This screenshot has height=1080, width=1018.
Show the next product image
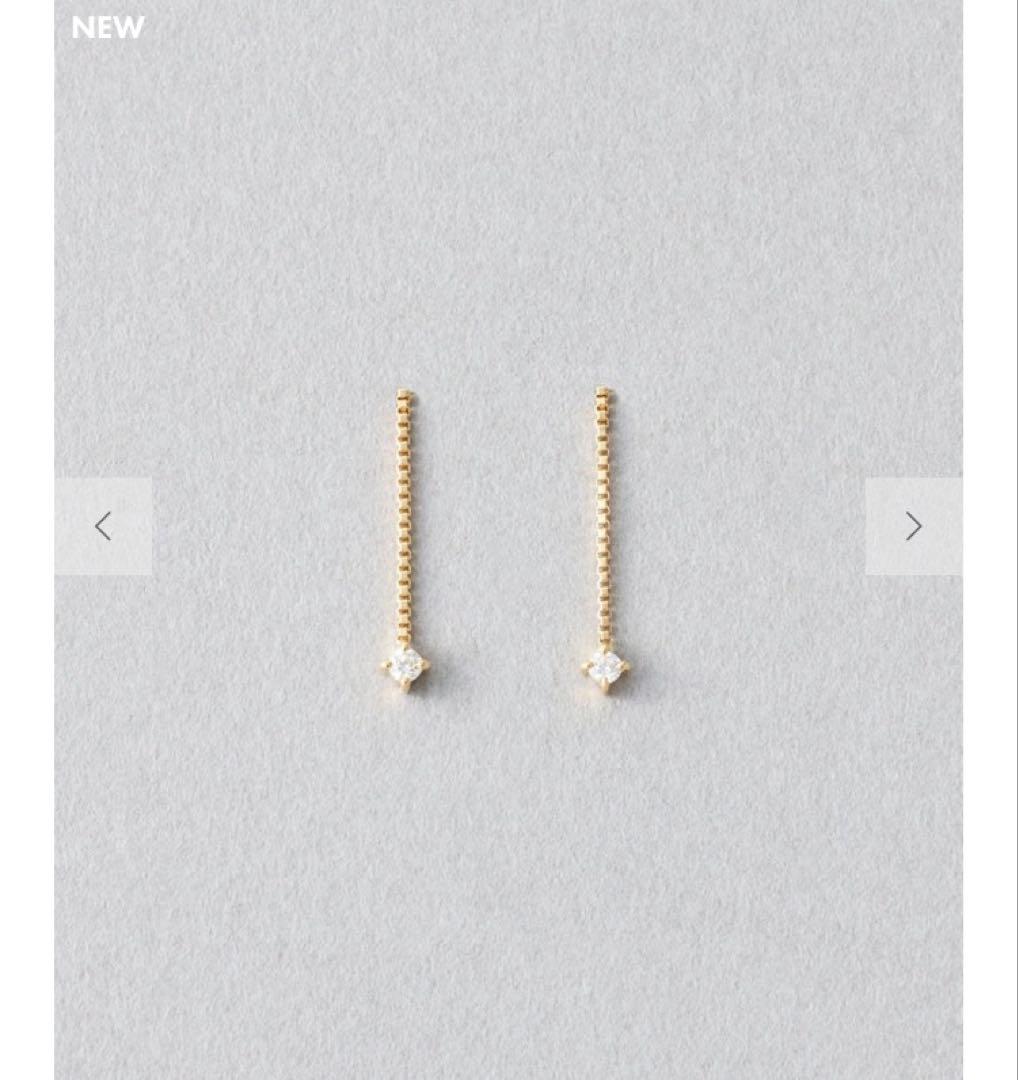point(913,526)
